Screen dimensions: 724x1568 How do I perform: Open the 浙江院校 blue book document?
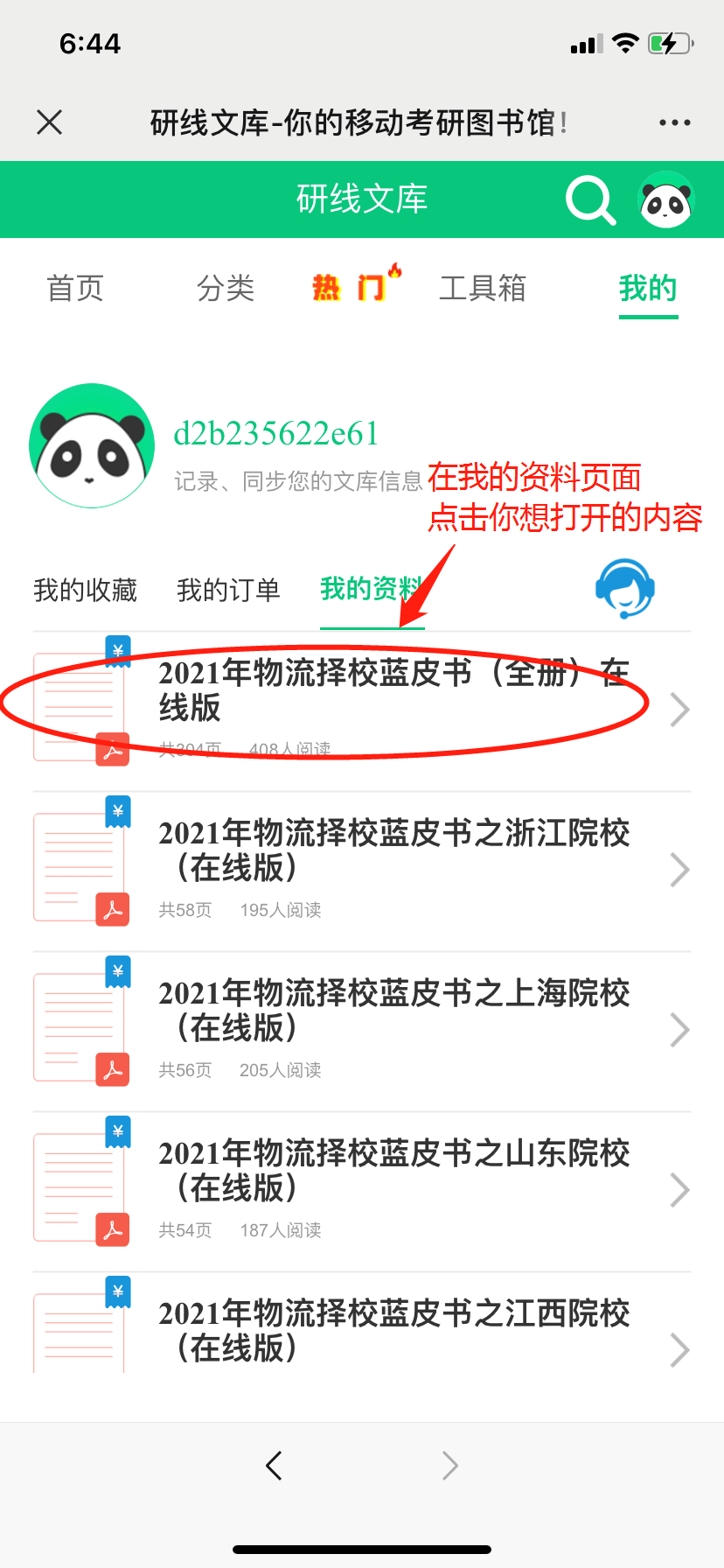coord(393,850)
